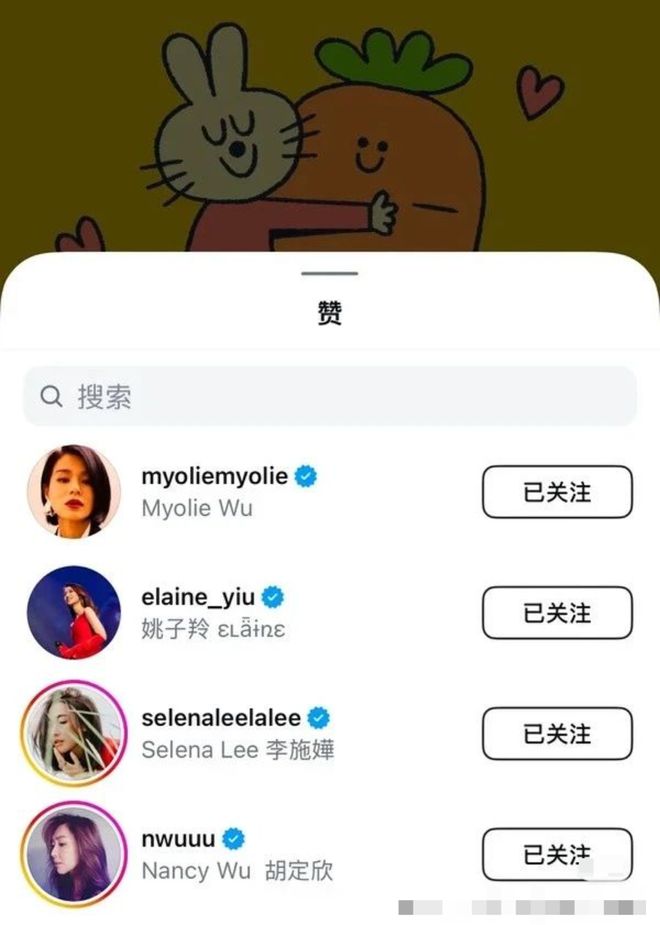Tap 已关注 button next to myoliemyolie
Image resolution: width=660 pixels, height=925 pixels.
(x=557, y=492)
